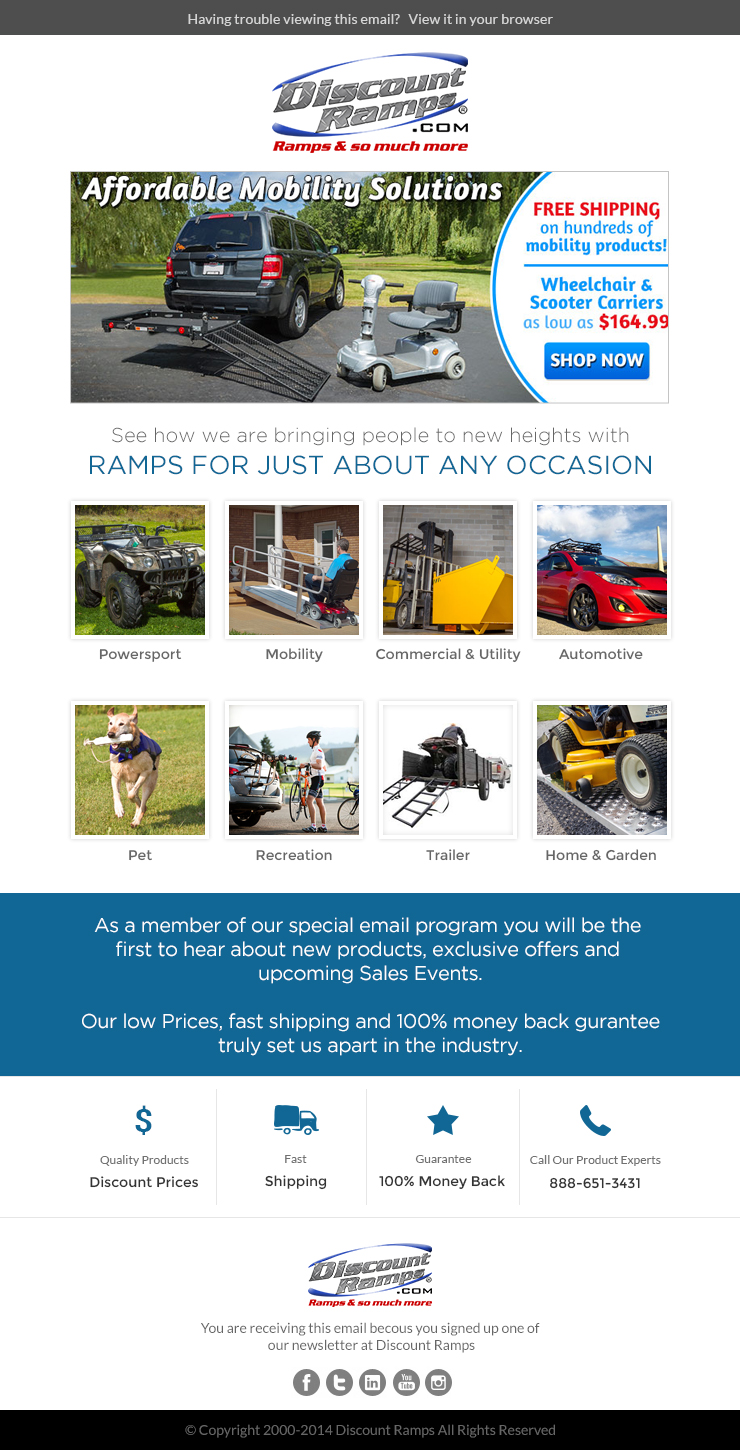This screenshot has height=1450, width=740.
Task: Open the Trailer category tile
Action: [448, 770]
